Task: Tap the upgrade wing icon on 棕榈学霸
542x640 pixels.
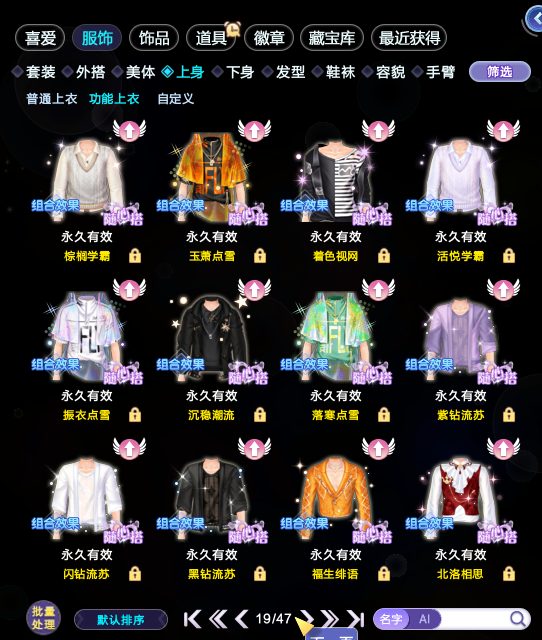Action: pos(129,130)
